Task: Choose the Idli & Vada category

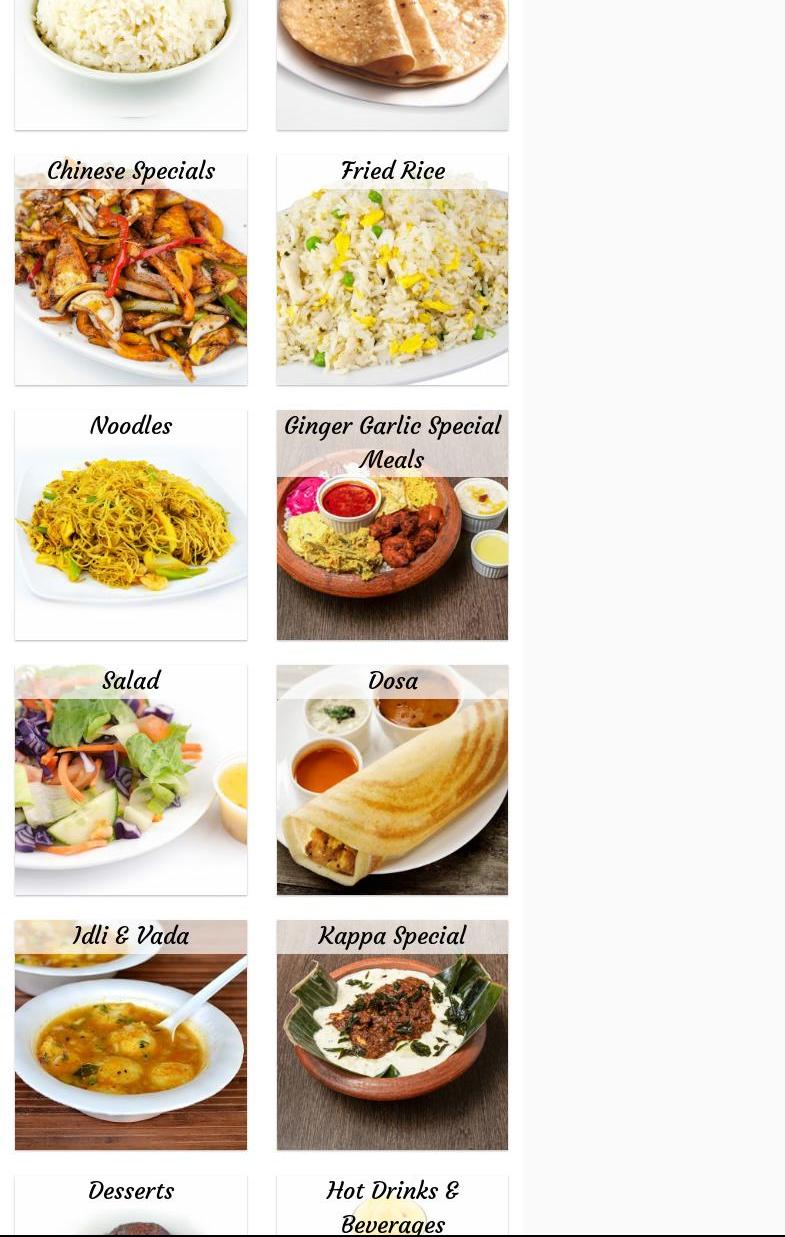Action: (131, 1035)
